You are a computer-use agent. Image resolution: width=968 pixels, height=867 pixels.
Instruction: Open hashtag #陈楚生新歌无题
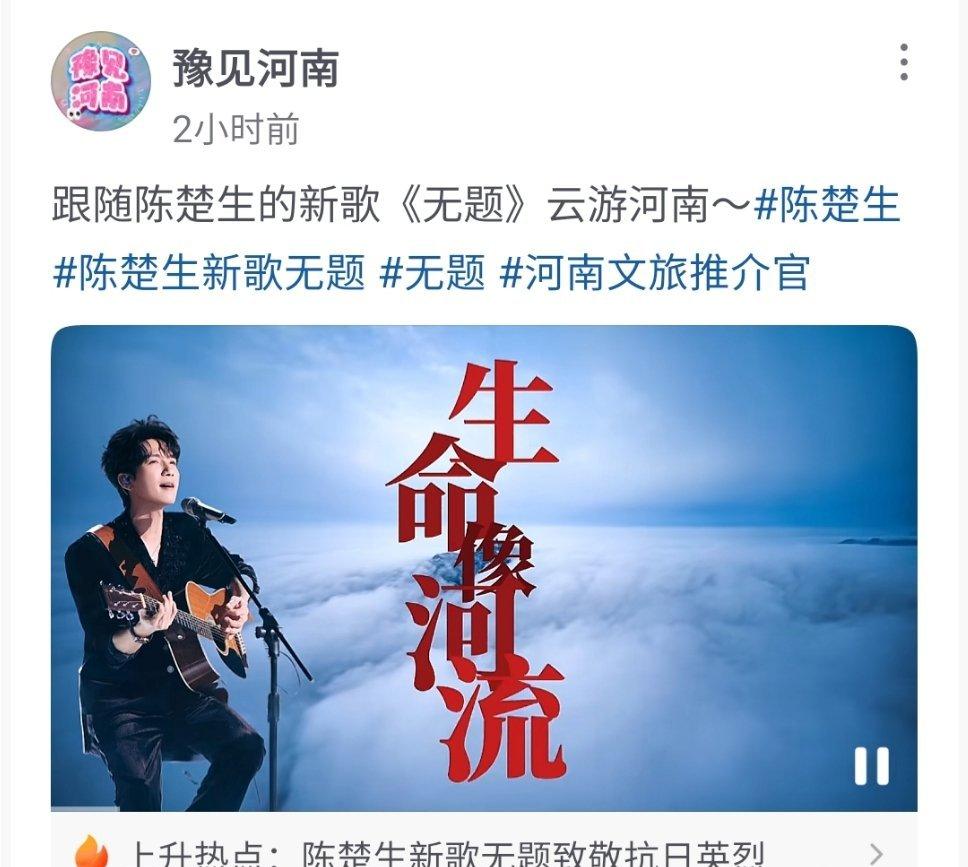tap(210, 272)
